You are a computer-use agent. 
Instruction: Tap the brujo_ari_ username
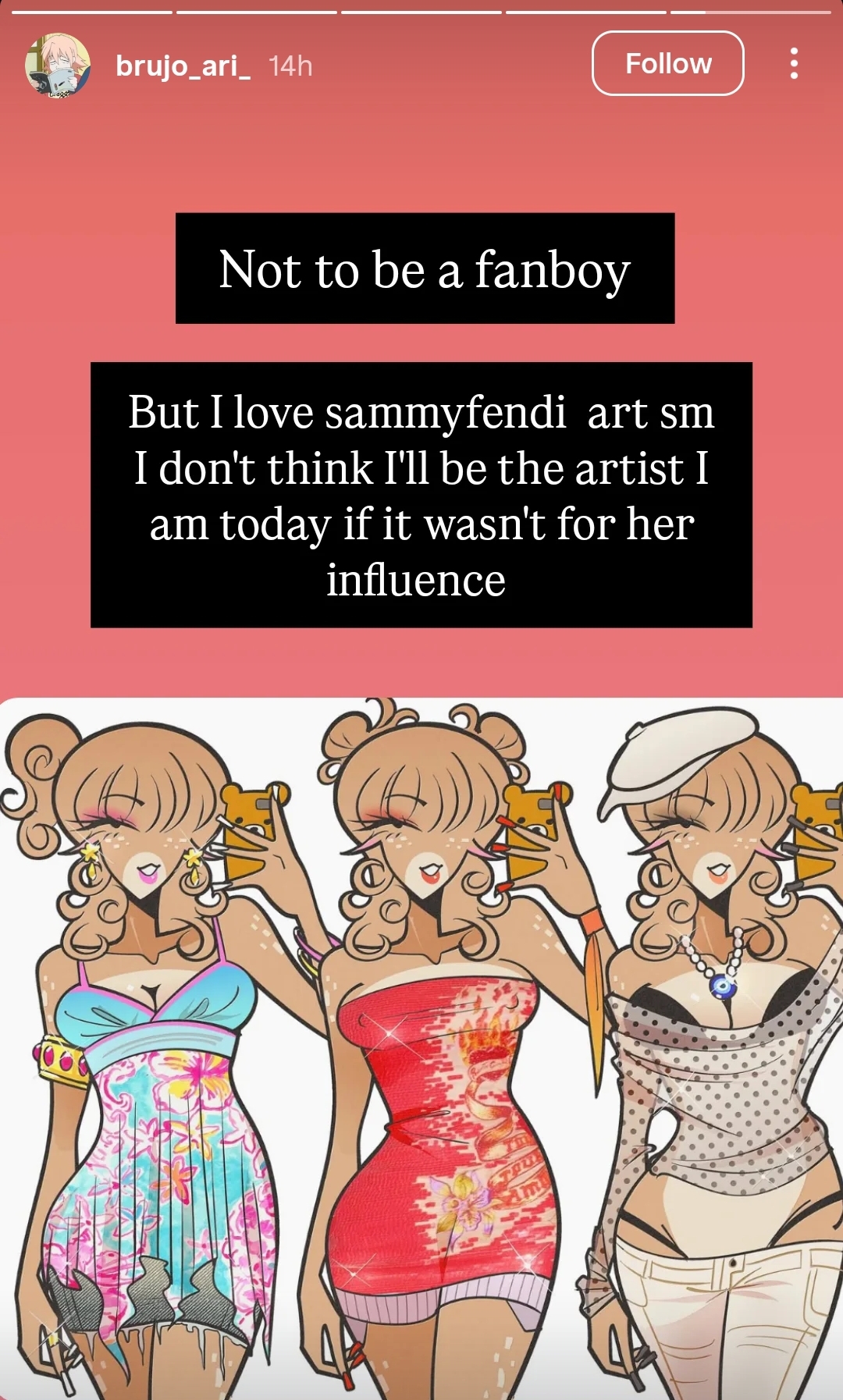(x=183, y=66)
